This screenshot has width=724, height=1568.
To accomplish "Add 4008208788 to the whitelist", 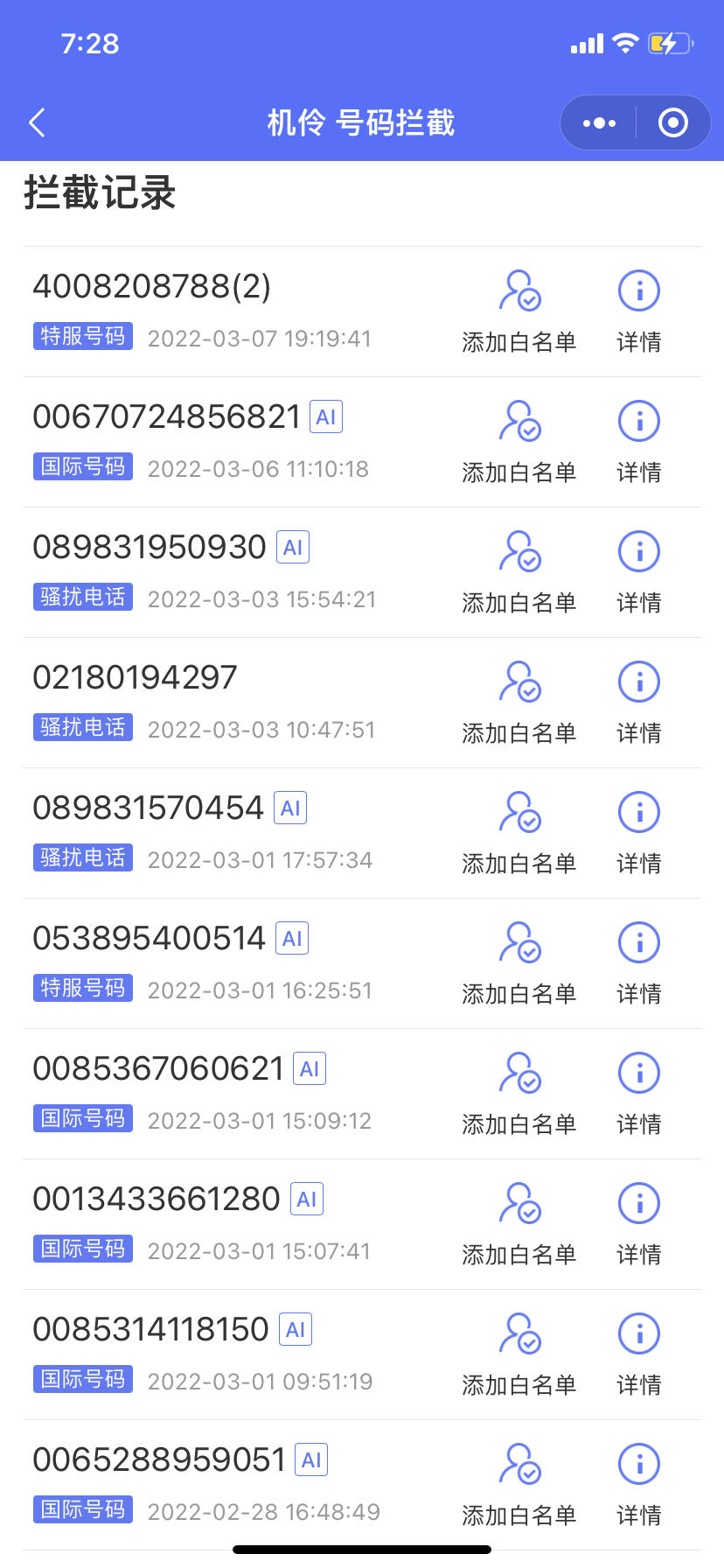I will (x=519, y=312).
